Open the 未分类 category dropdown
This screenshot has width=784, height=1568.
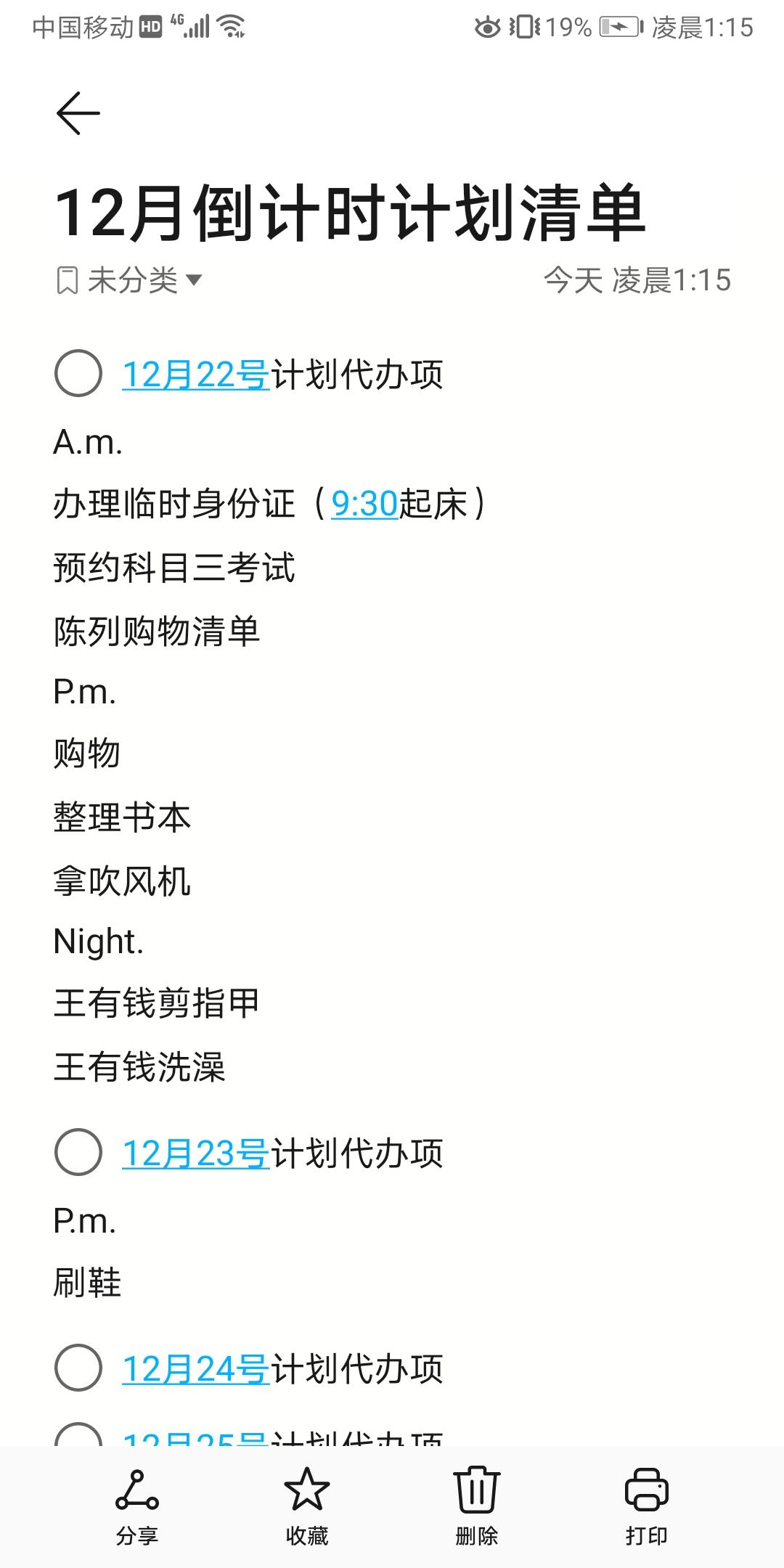coord(129,280)
